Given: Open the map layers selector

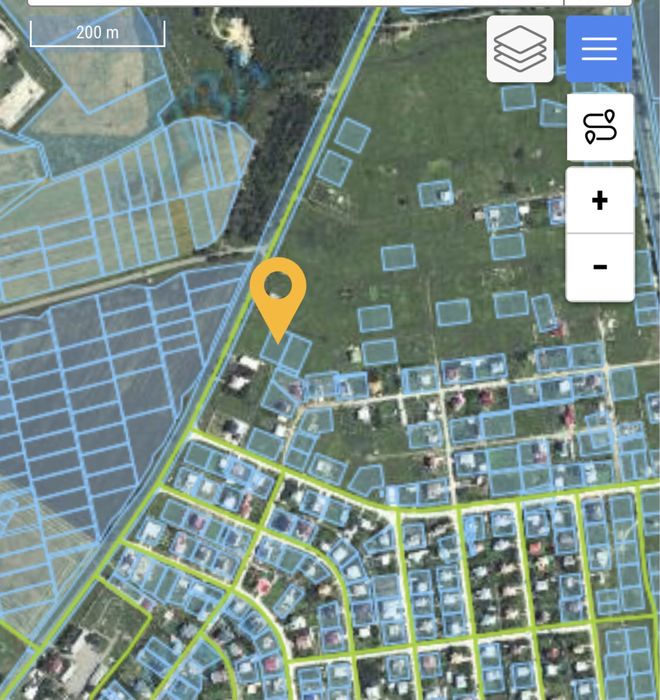Looking at the screenshot, I should (520, 48).
